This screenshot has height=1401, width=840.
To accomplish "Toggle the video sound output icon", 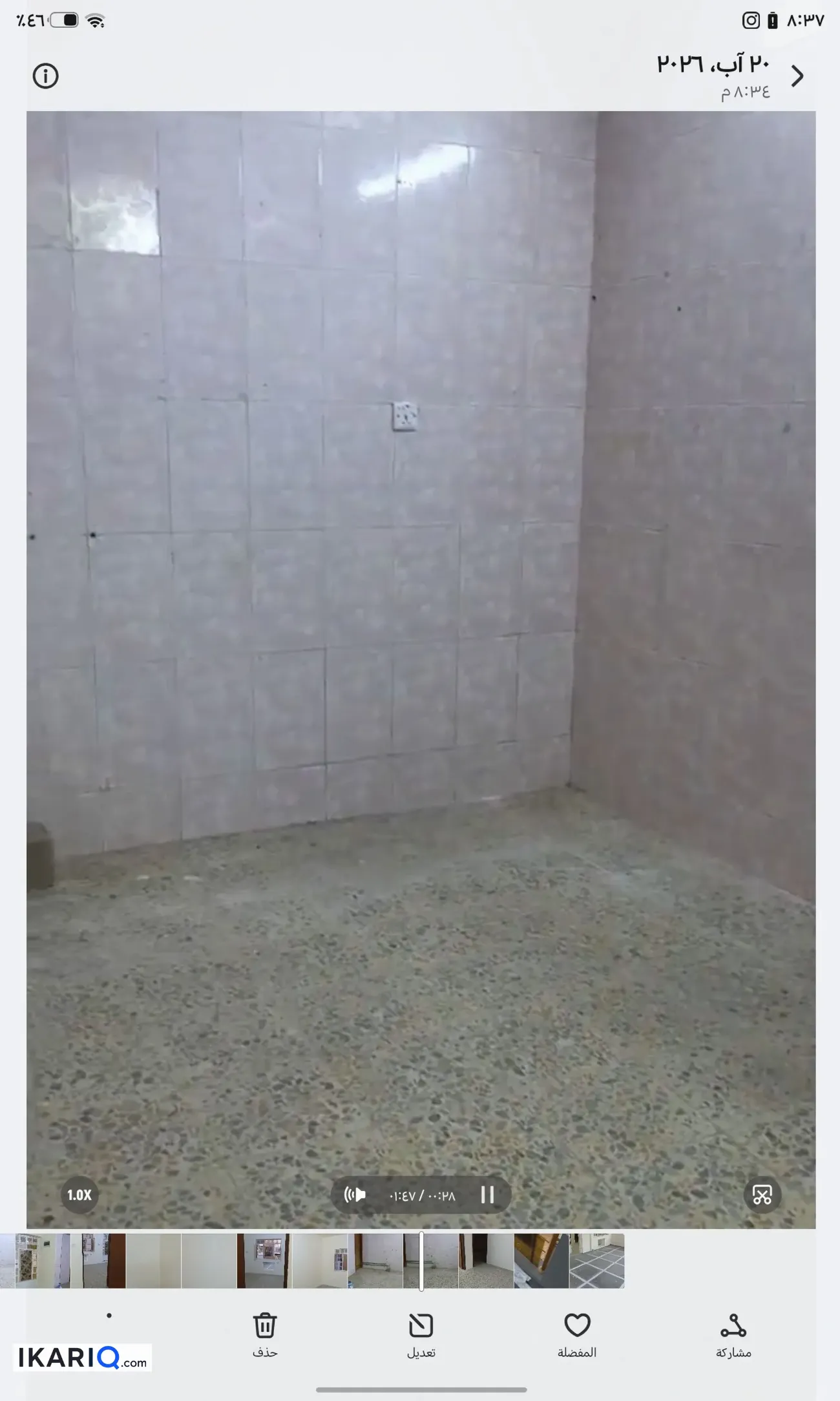I will tap(355, 1195).
